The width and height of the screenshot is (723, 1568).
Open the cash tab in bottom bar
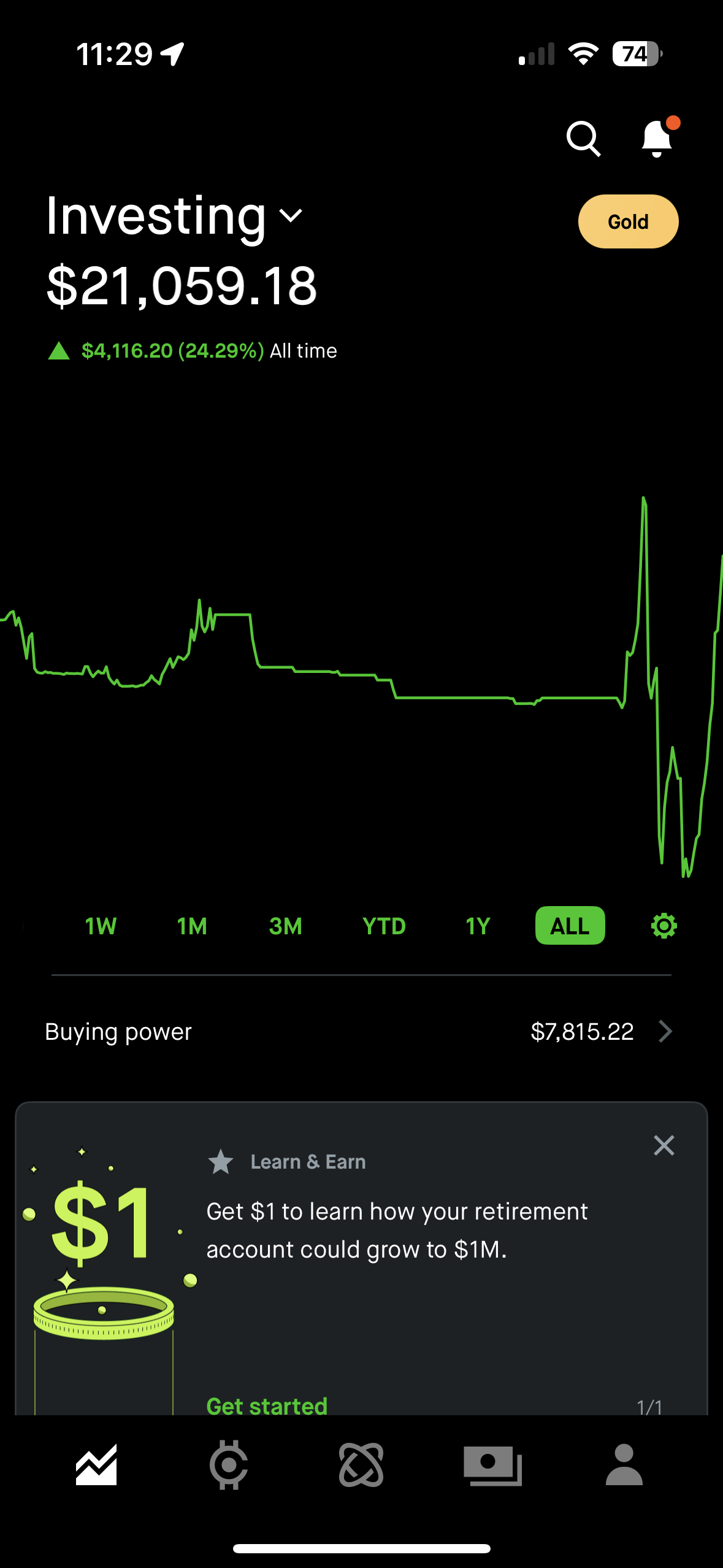point(492,1466)
